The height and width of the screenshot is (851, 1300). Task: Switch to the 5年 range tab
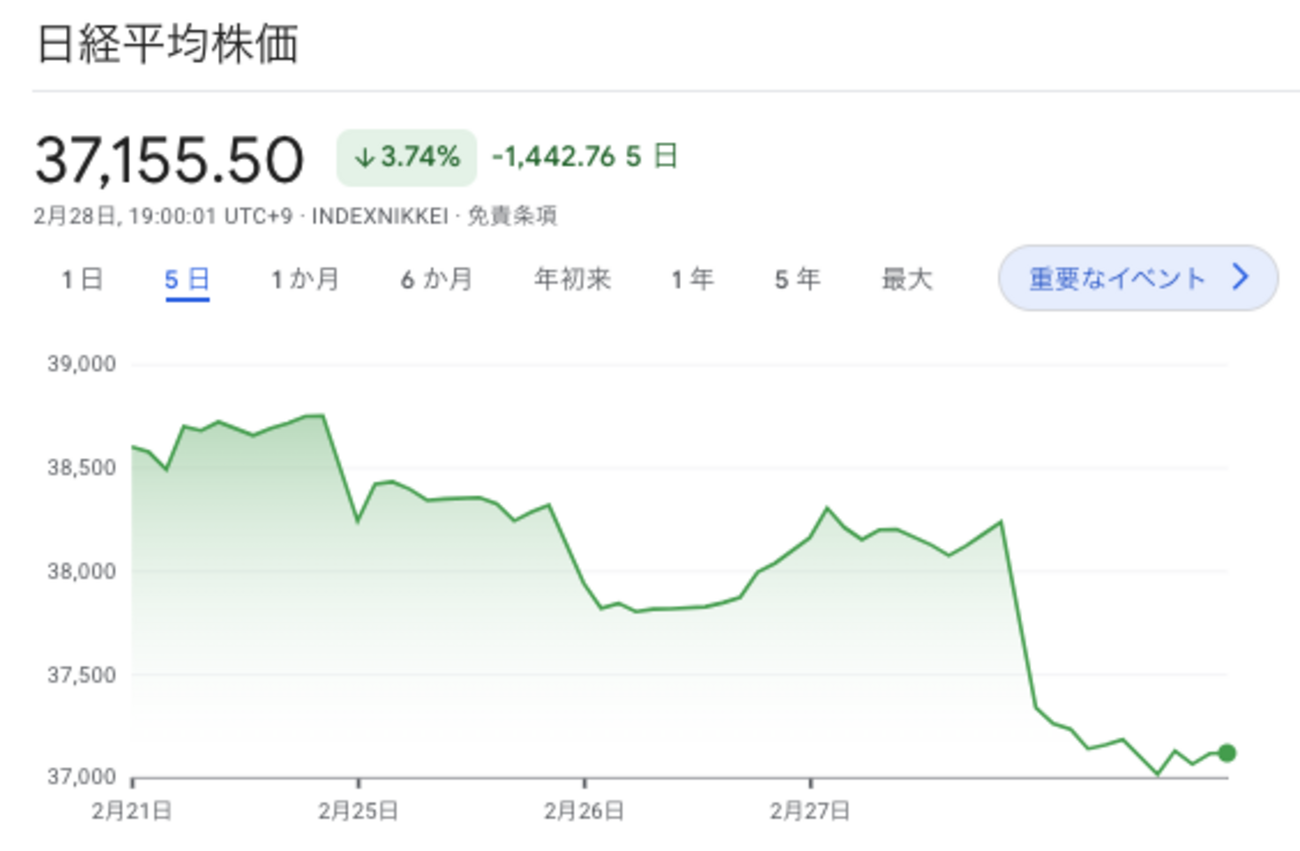pos(797,279)
